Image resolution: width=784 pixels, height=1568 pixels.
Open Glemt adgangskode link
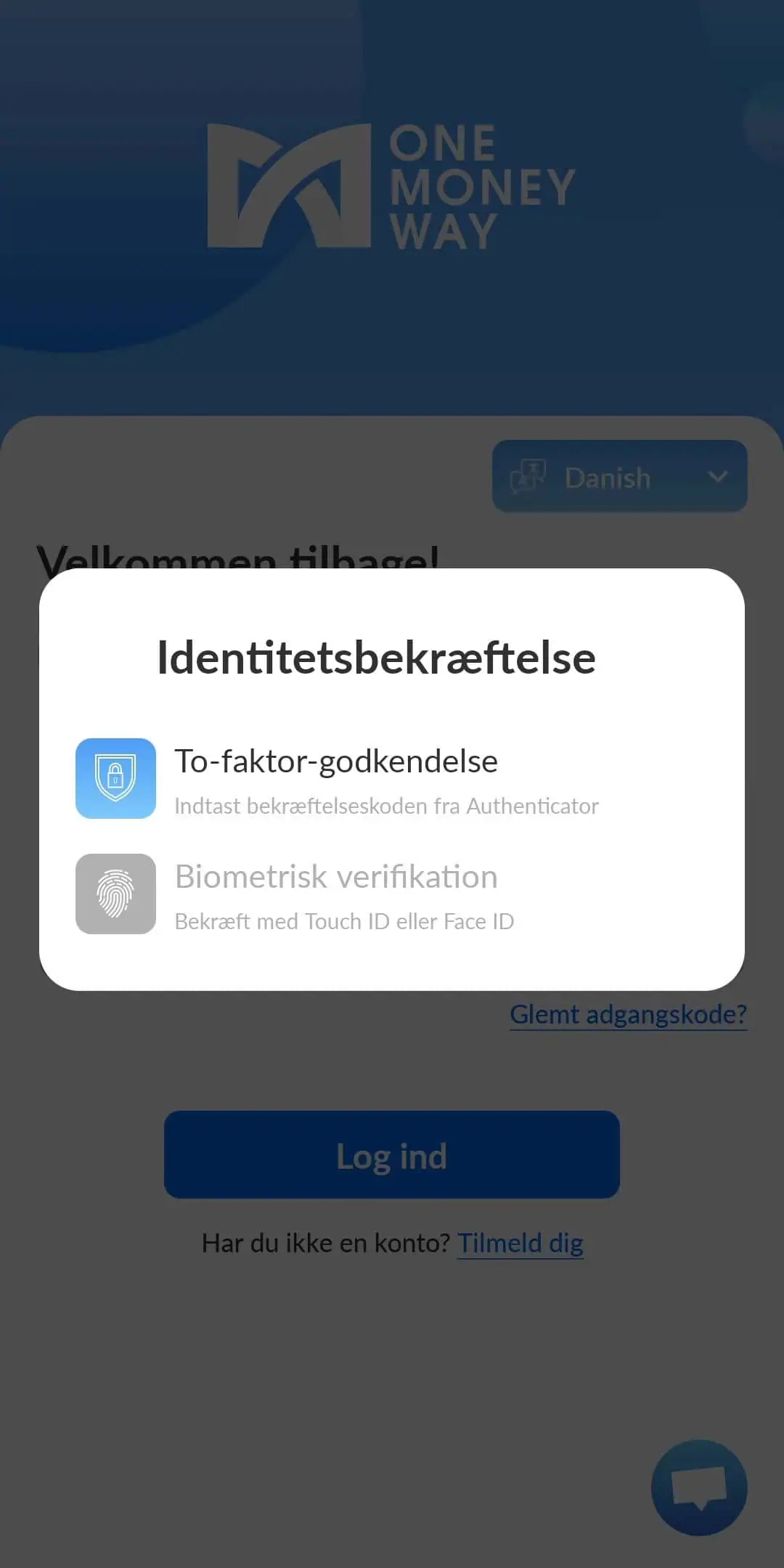[629, 1014]
